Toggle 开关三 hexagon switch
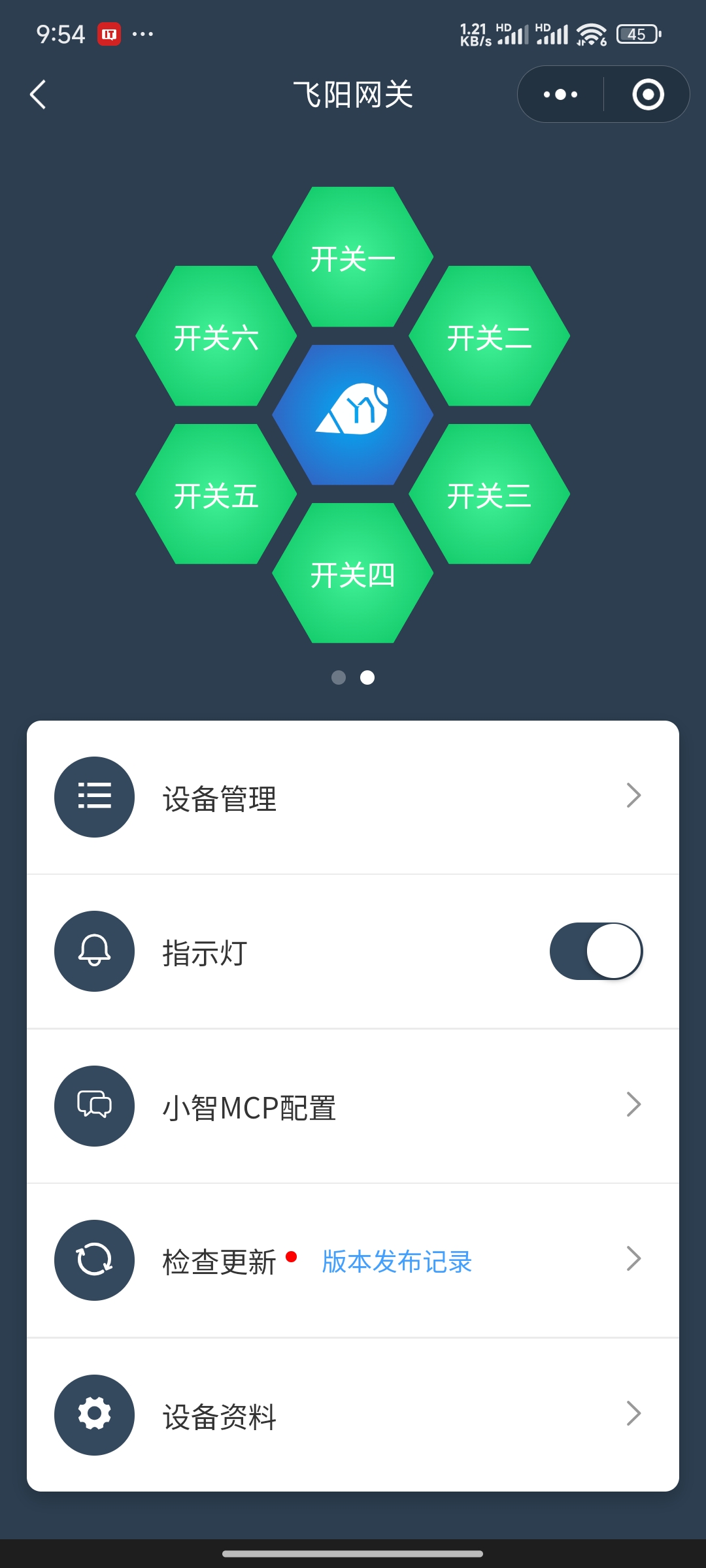706x1568 pixels. 489,495
